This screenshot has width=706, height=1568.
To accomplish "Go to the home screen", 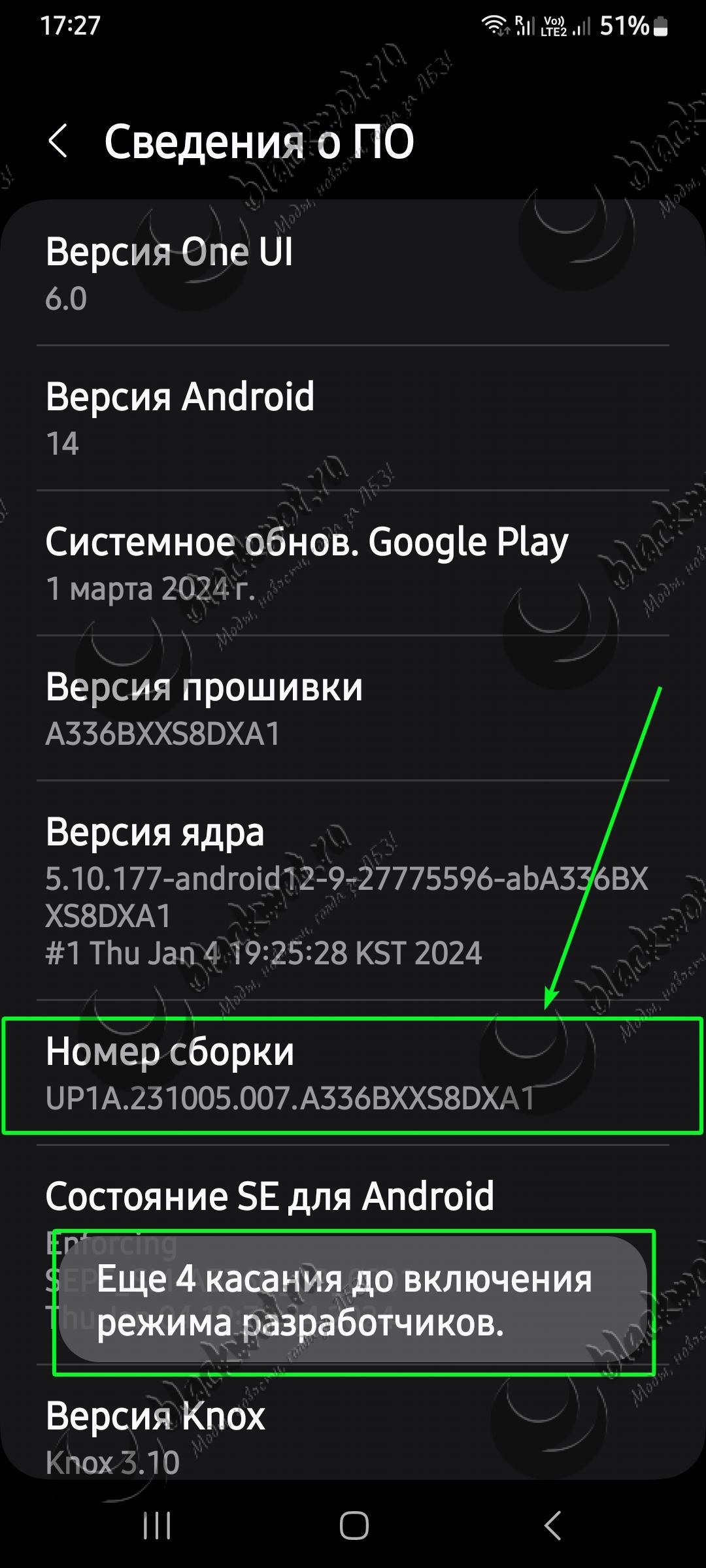I will click(354, 1526).
